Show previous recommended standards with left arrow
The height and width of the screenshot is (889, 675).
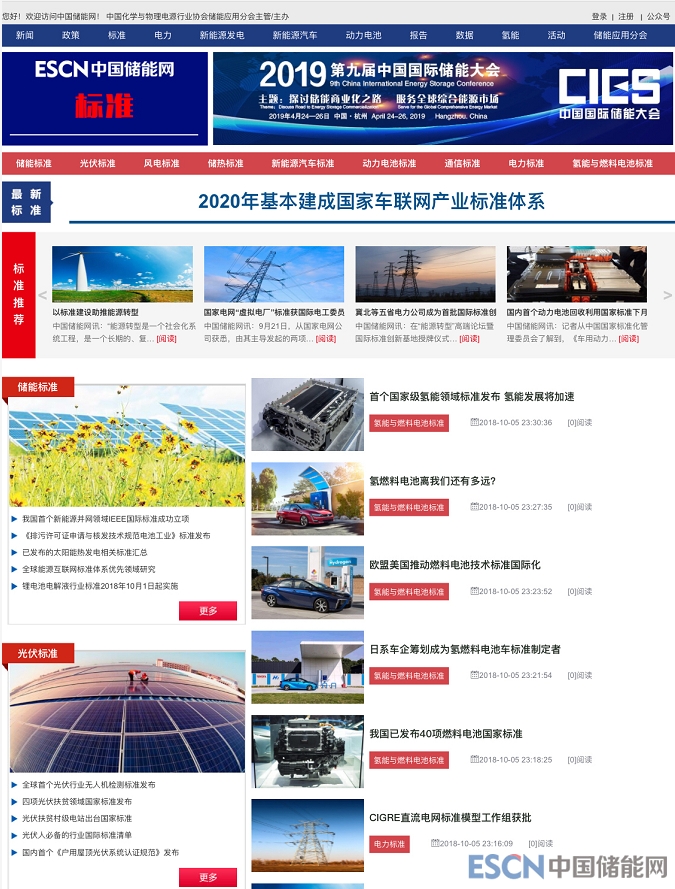[42, 295]
